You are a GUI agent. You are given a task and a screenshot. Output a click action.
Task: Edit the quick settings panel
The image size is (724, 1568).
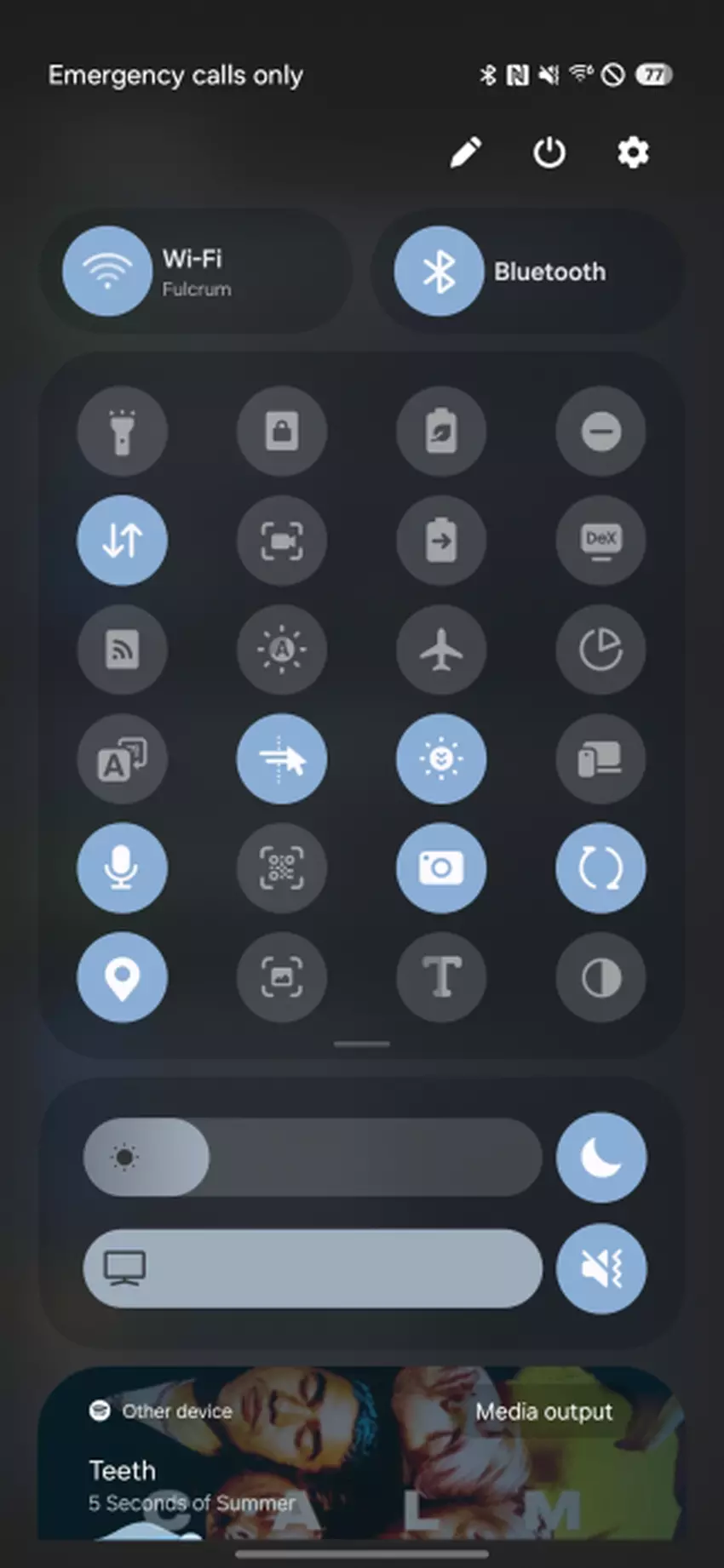pyautogui.click(x=465, y=153)
